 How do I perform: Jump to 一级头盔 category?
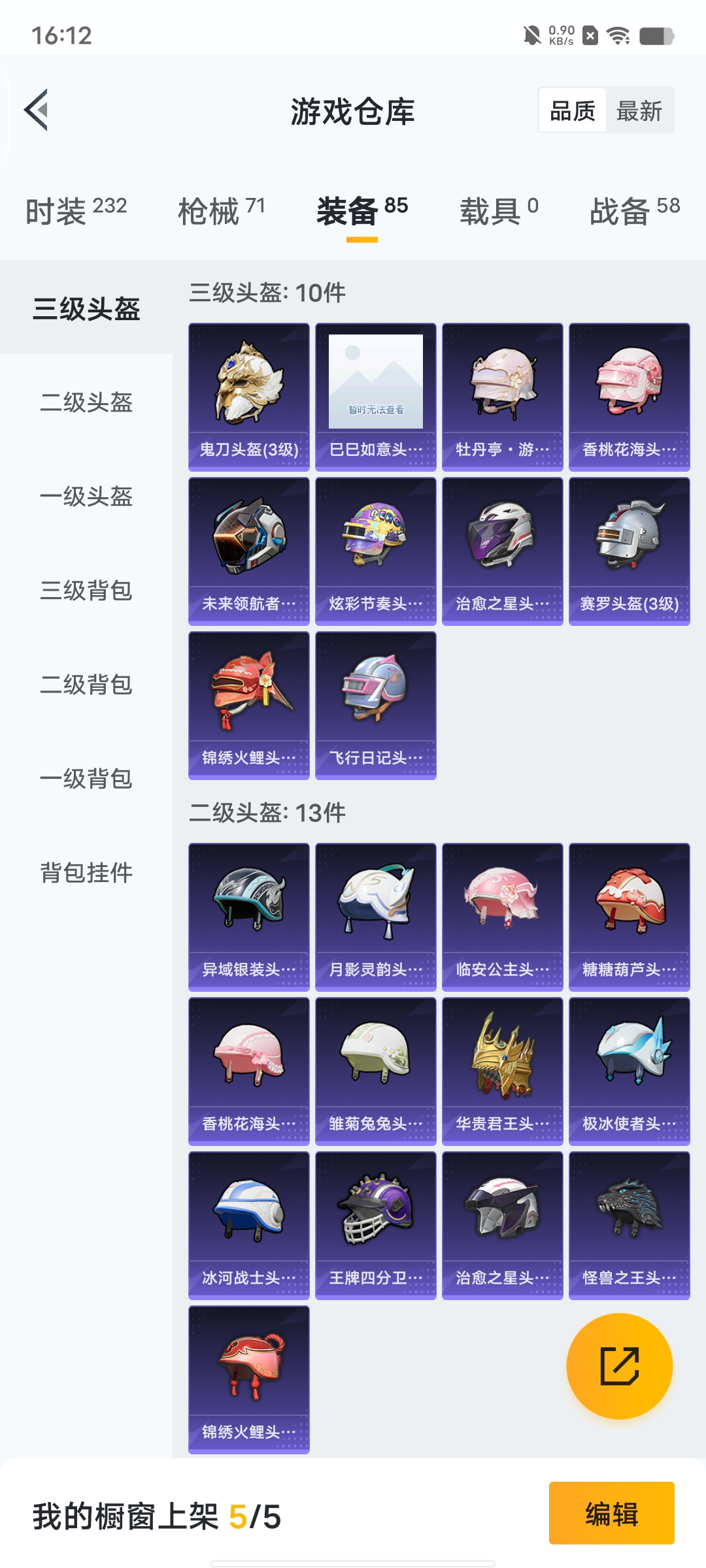pos(86,497)
